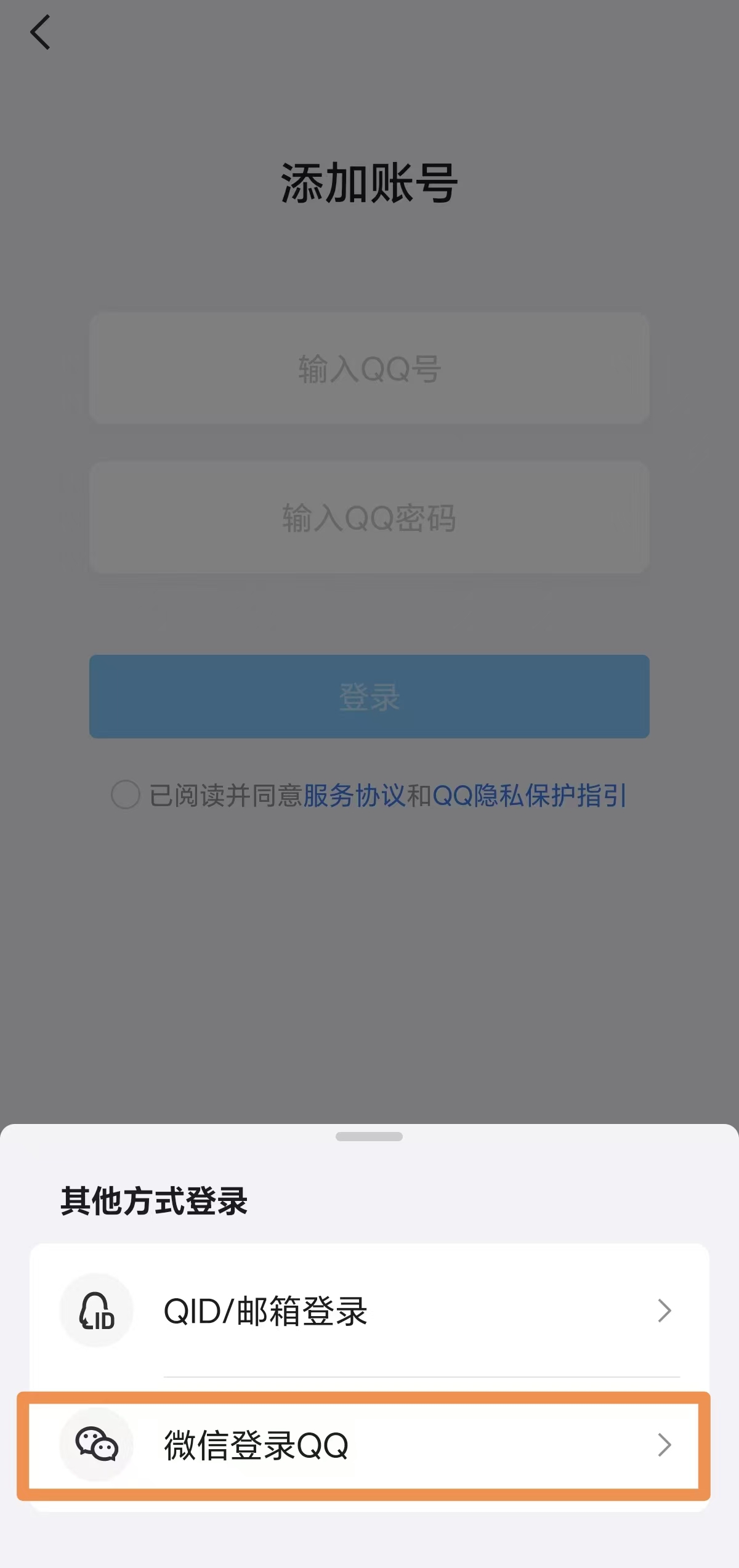Tap the drag handle of the bottom sheet
Viewport: 739px width, 1568px height.
[369, 1138]
